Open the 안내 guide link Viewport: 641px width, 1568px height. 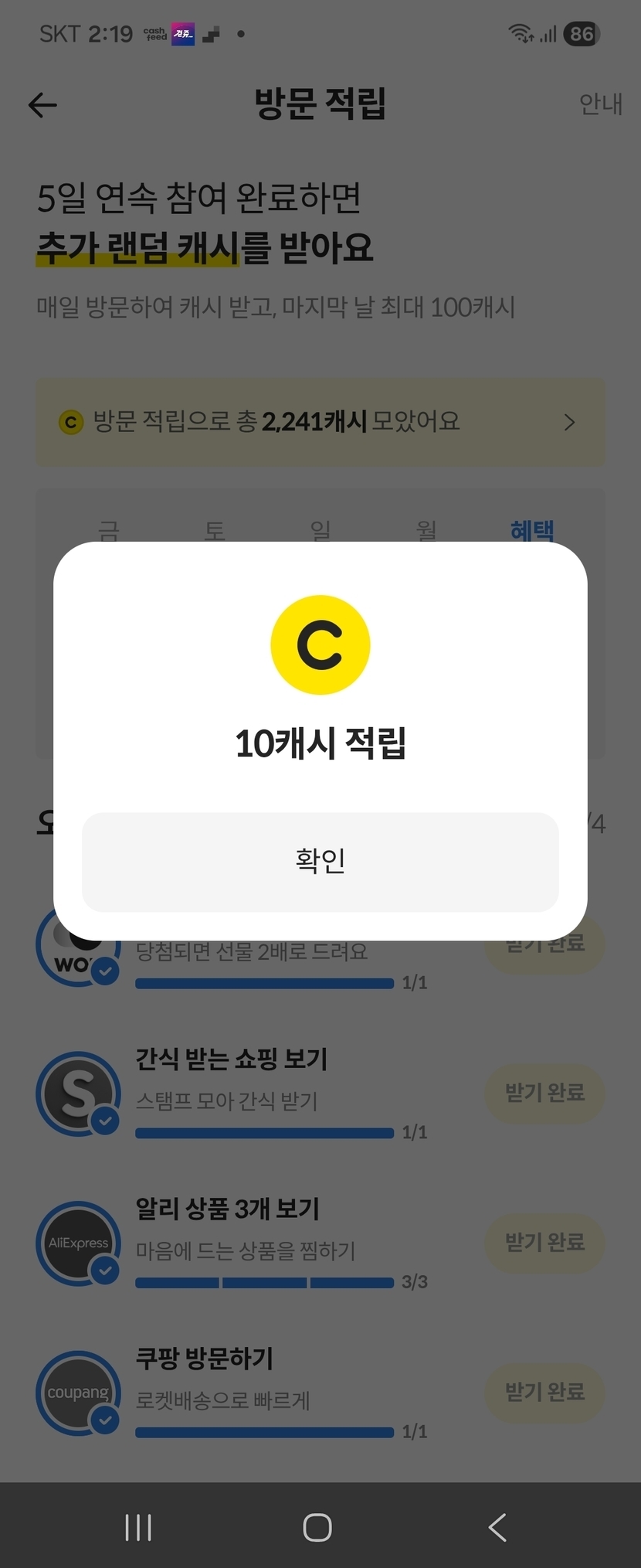click(600, 104)
